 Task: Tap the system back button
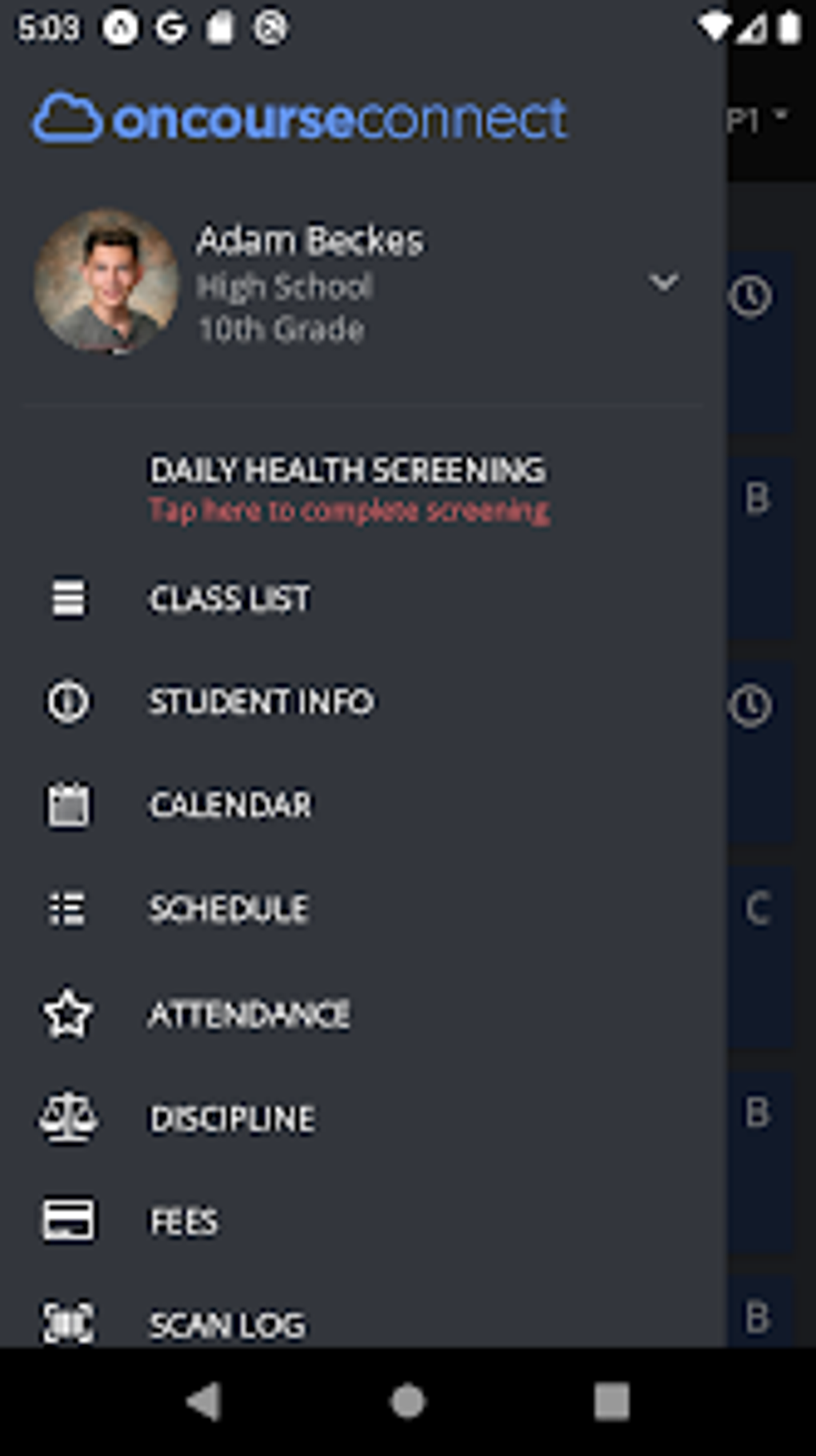point(203,1402)
